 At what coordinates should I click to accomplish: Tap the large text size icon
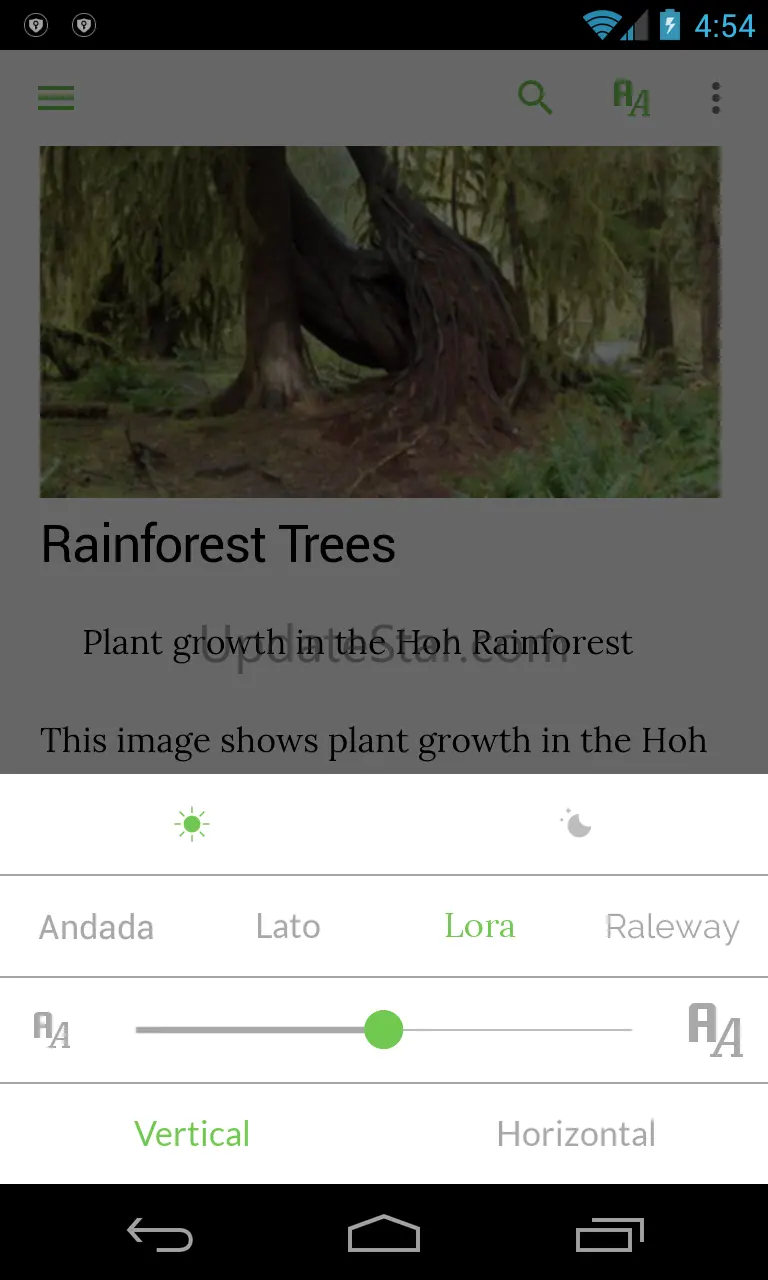click(716, 1030)
